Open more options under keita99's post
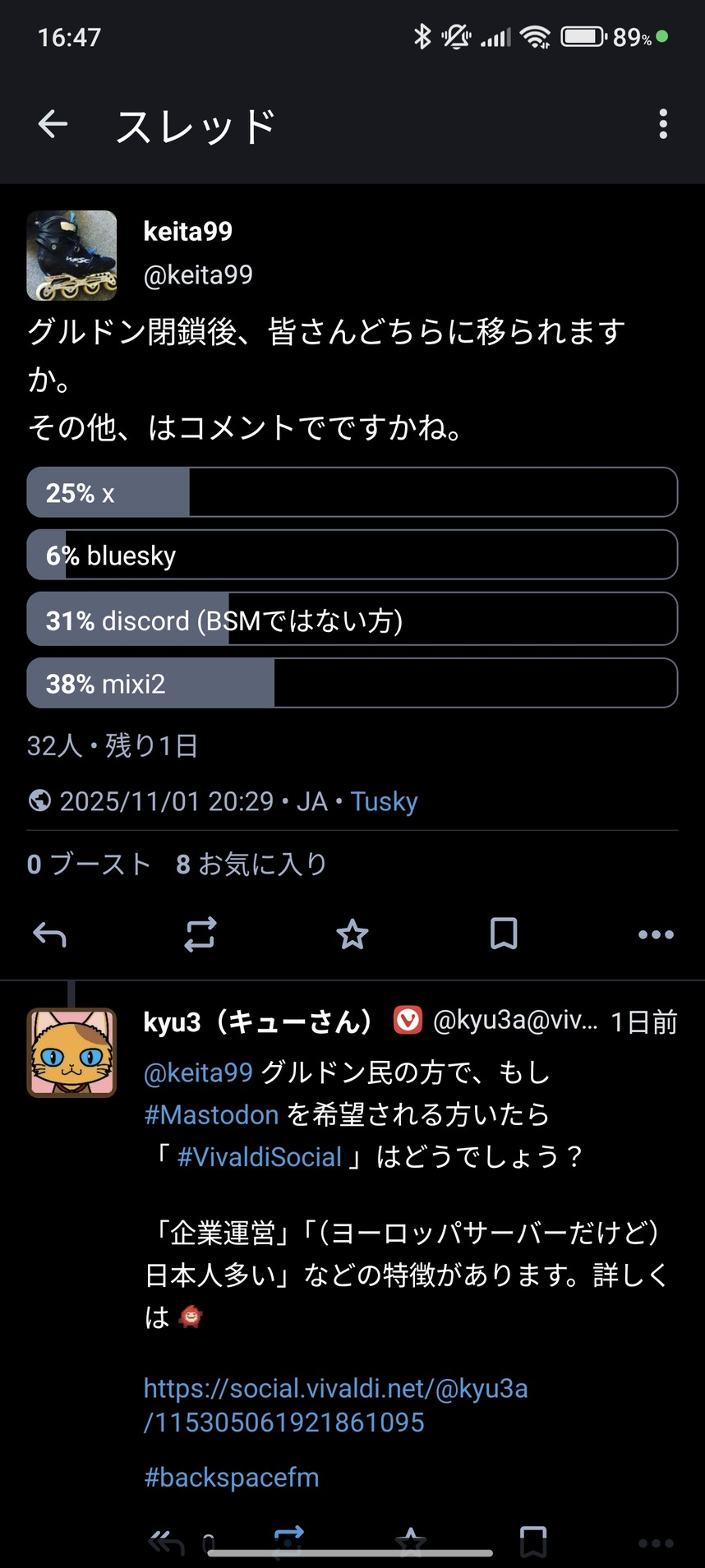The width and height of the screenshot is (705, 1568). [655, 934]
